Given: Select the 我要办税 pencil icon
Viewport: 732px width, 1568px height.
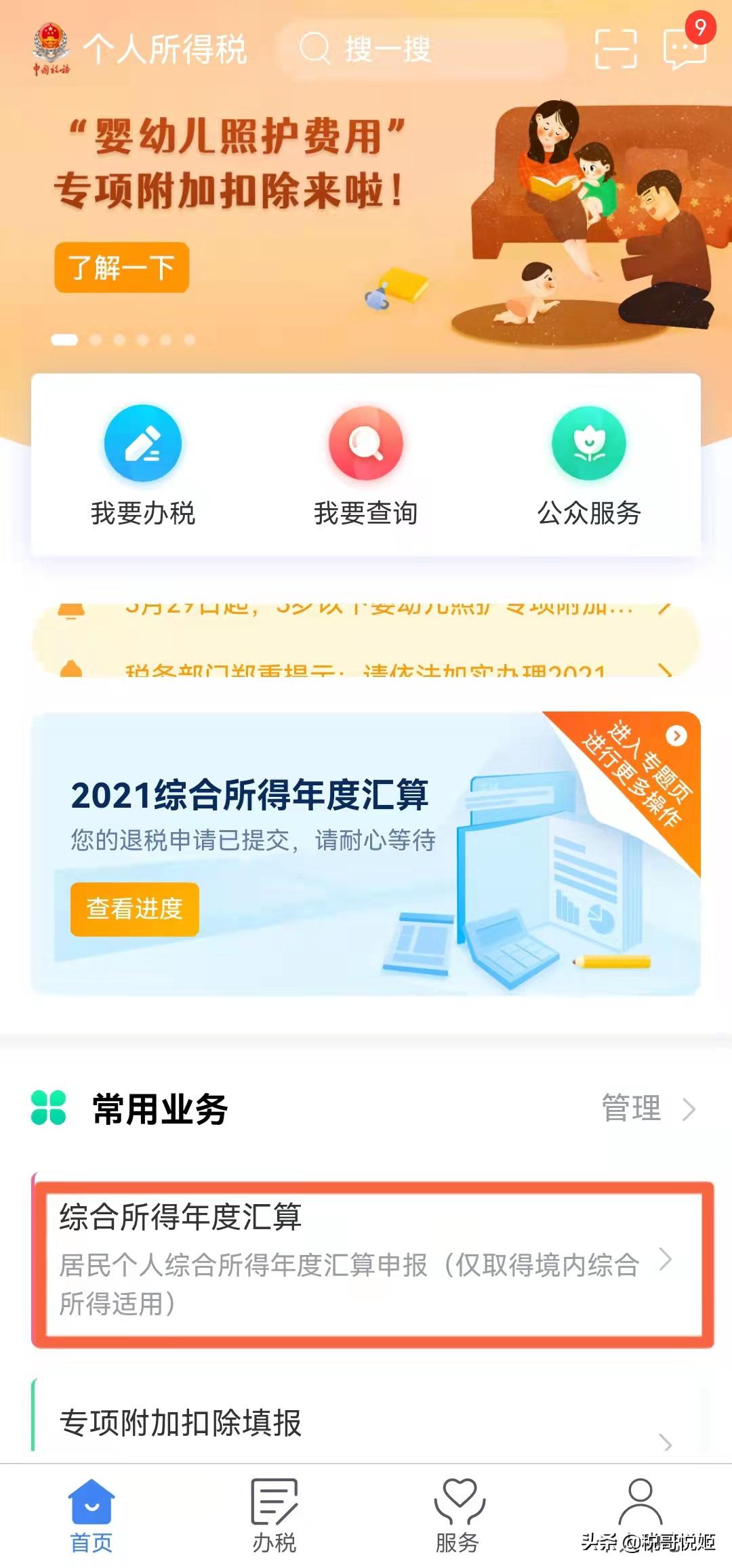Looking at the screenshot, I should (142, 444).
